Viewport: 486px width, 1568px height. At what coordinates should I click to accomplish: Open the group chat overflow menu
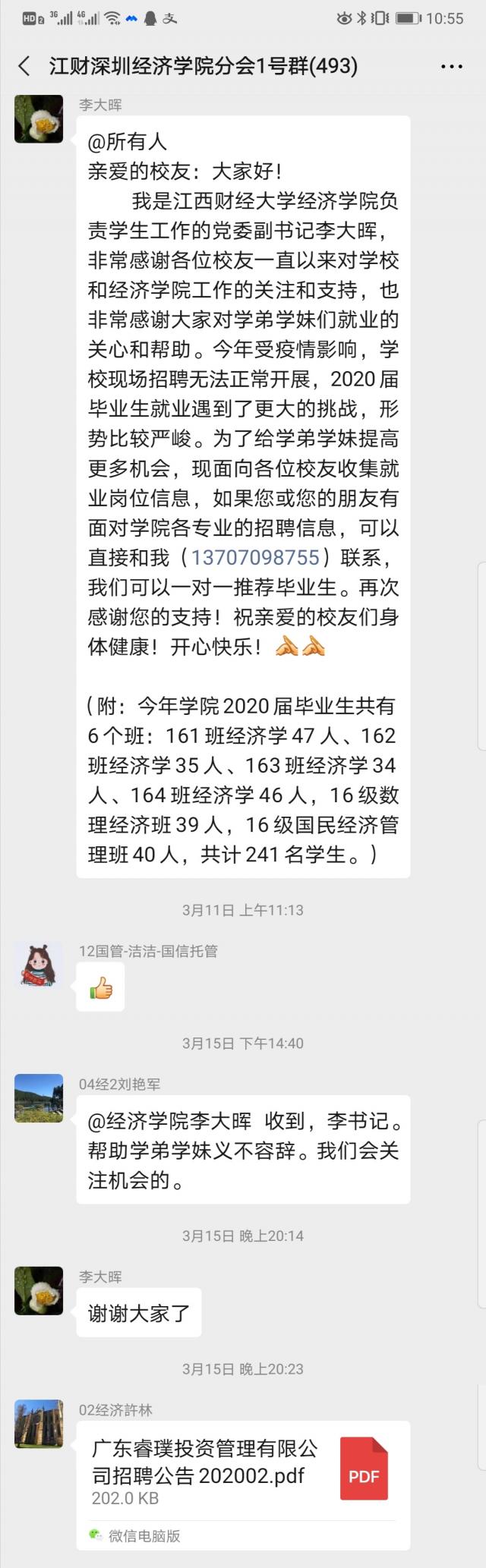tap(452, 67)
